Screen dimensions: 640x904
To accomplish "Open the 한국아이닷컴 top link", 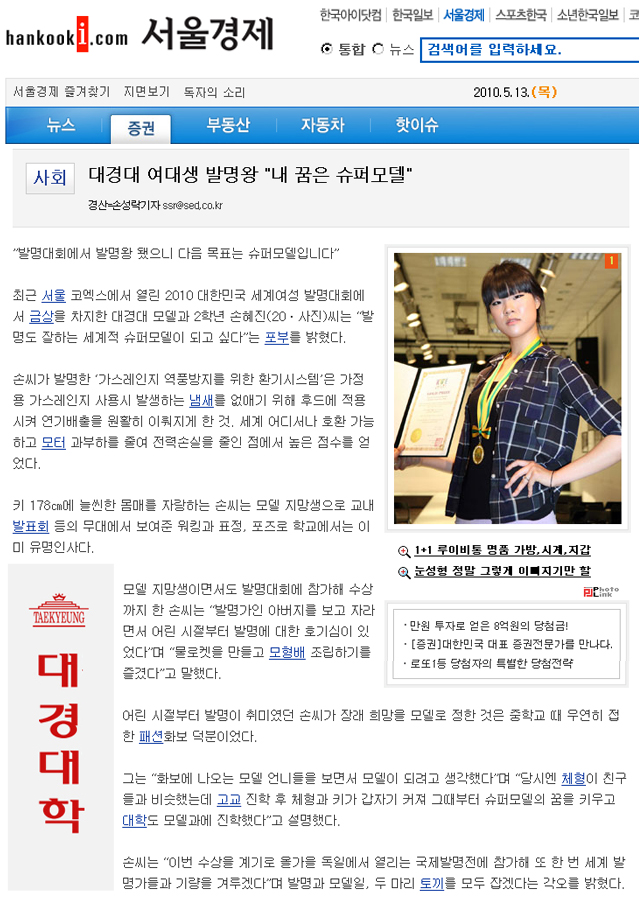I will 350,16.
